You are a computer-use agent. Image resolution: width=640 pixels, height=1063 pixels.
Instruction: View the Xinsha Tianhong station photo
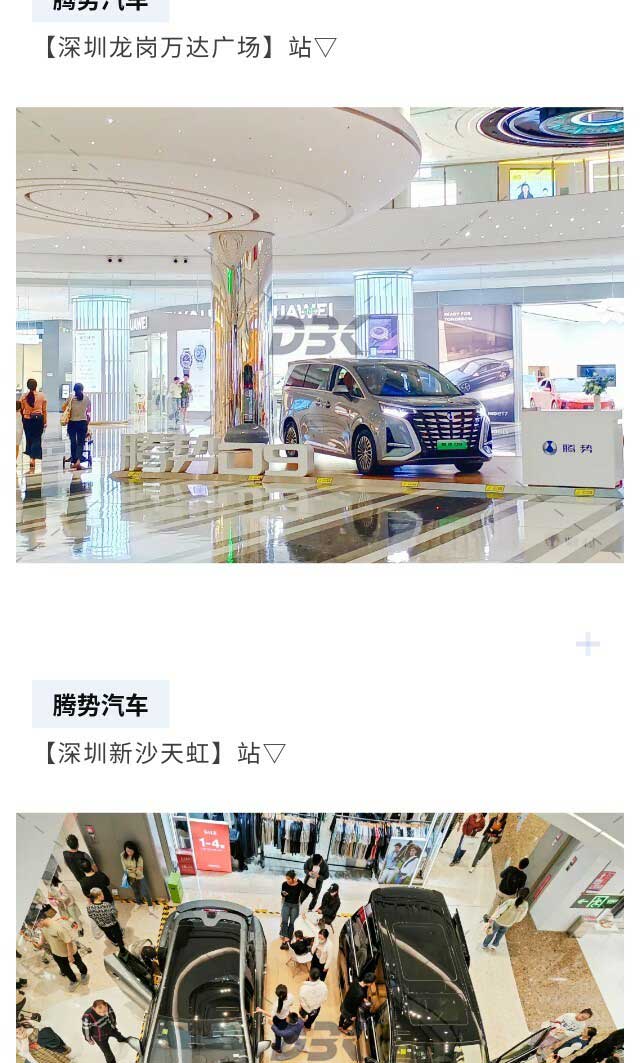point(320,937)
